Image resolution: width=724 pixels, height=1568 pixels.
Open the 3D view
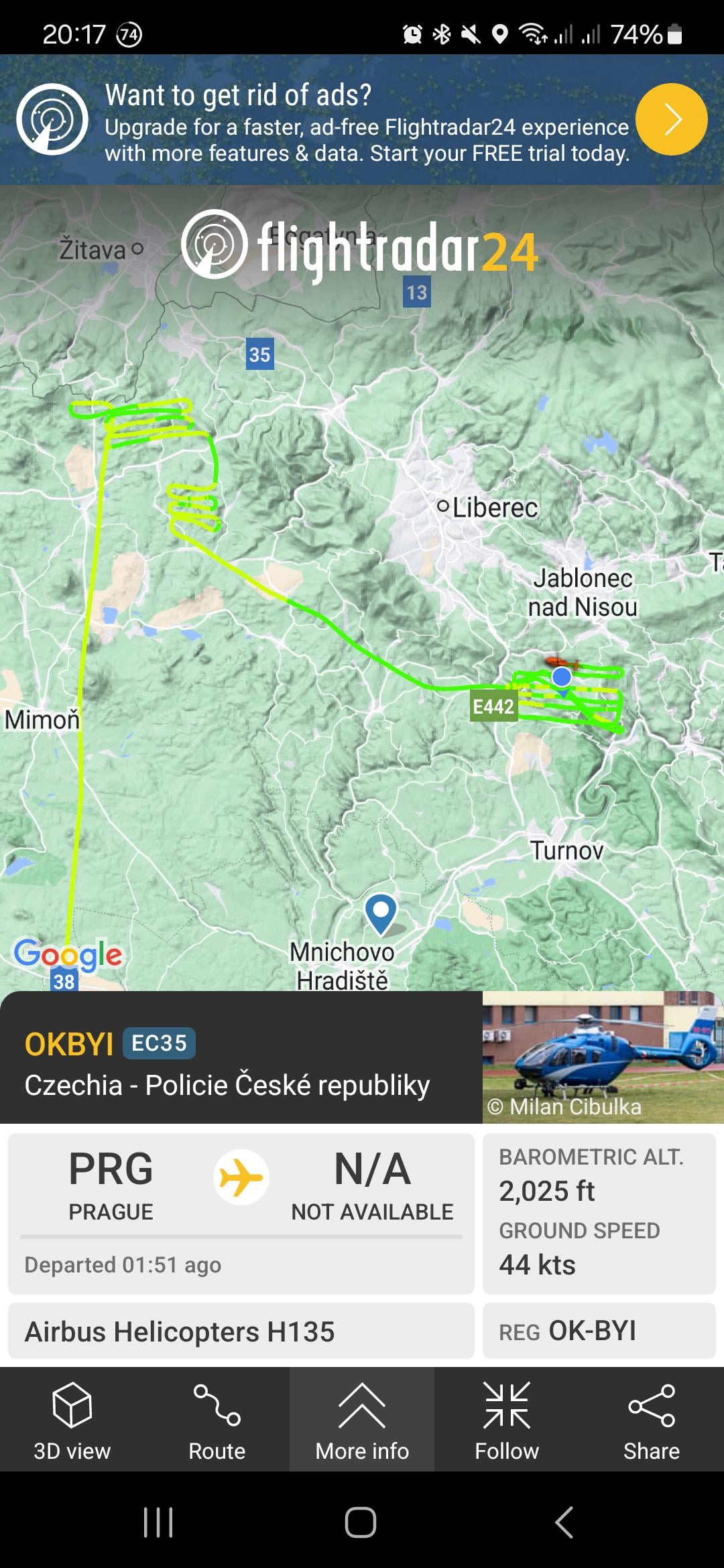72,1420
